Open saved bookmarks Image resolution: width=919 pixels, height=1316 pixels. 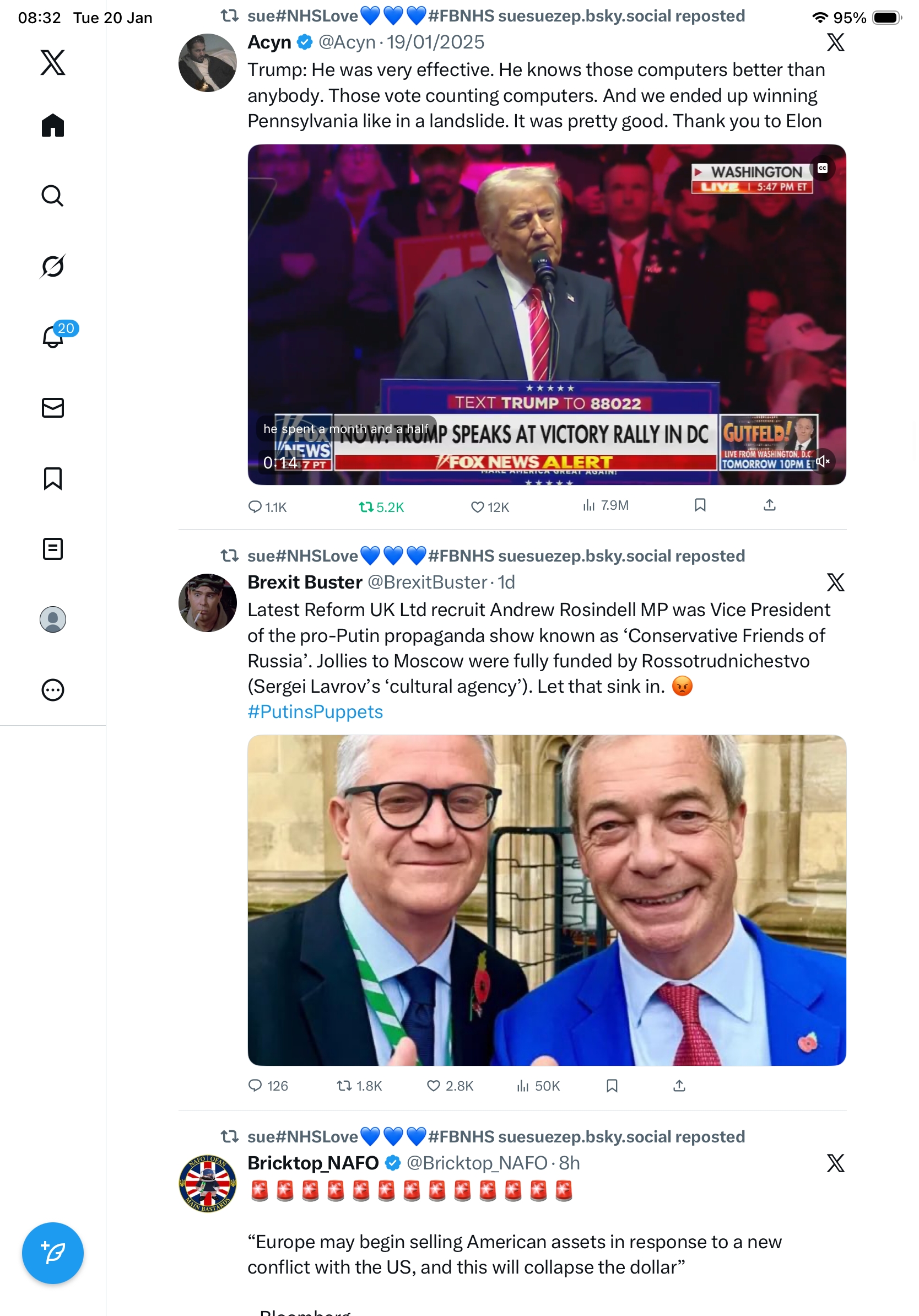[x=53, y=478]
